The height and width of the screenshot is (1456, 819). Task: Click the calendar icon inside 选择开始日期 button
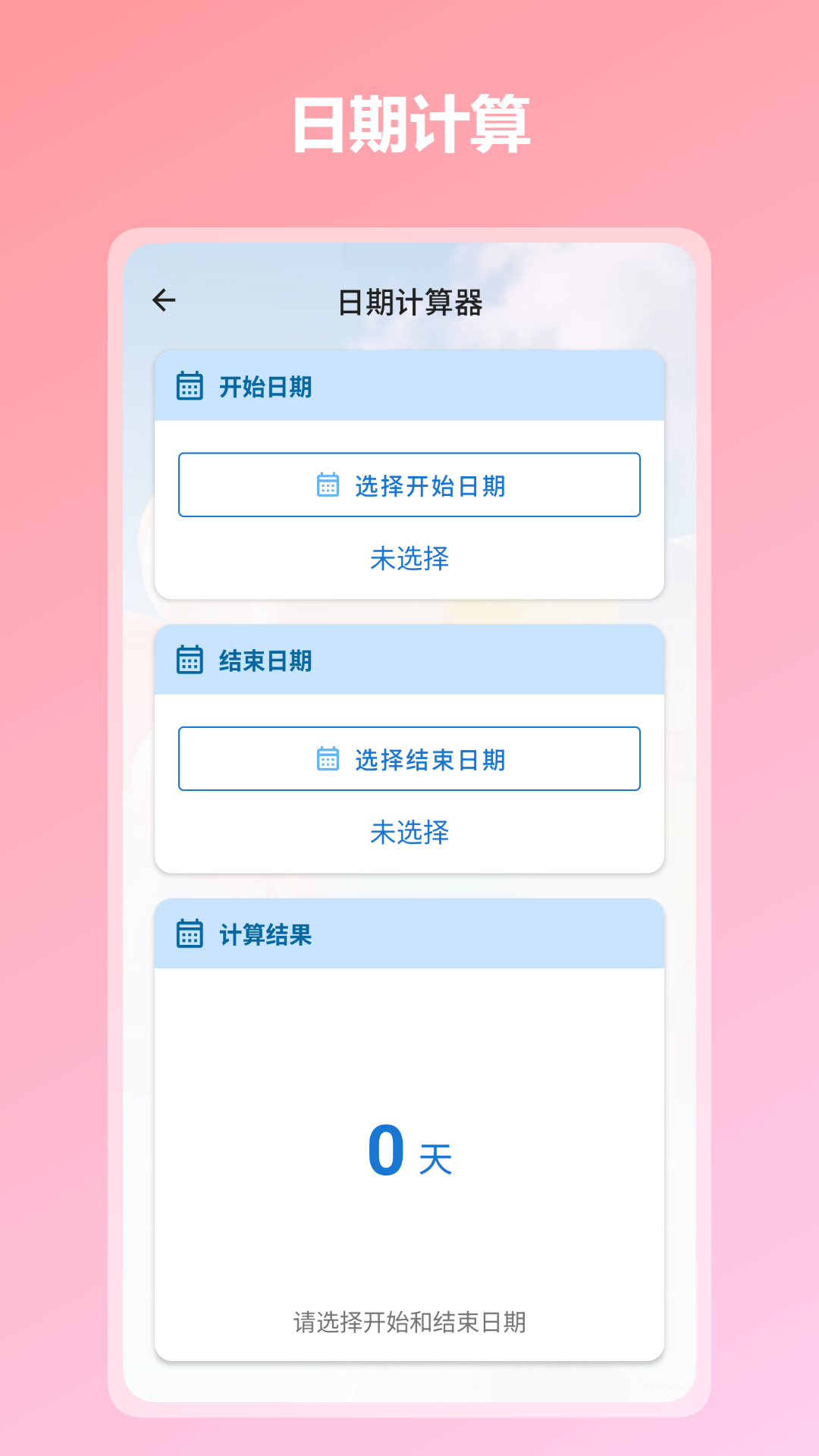click(326, 485)
